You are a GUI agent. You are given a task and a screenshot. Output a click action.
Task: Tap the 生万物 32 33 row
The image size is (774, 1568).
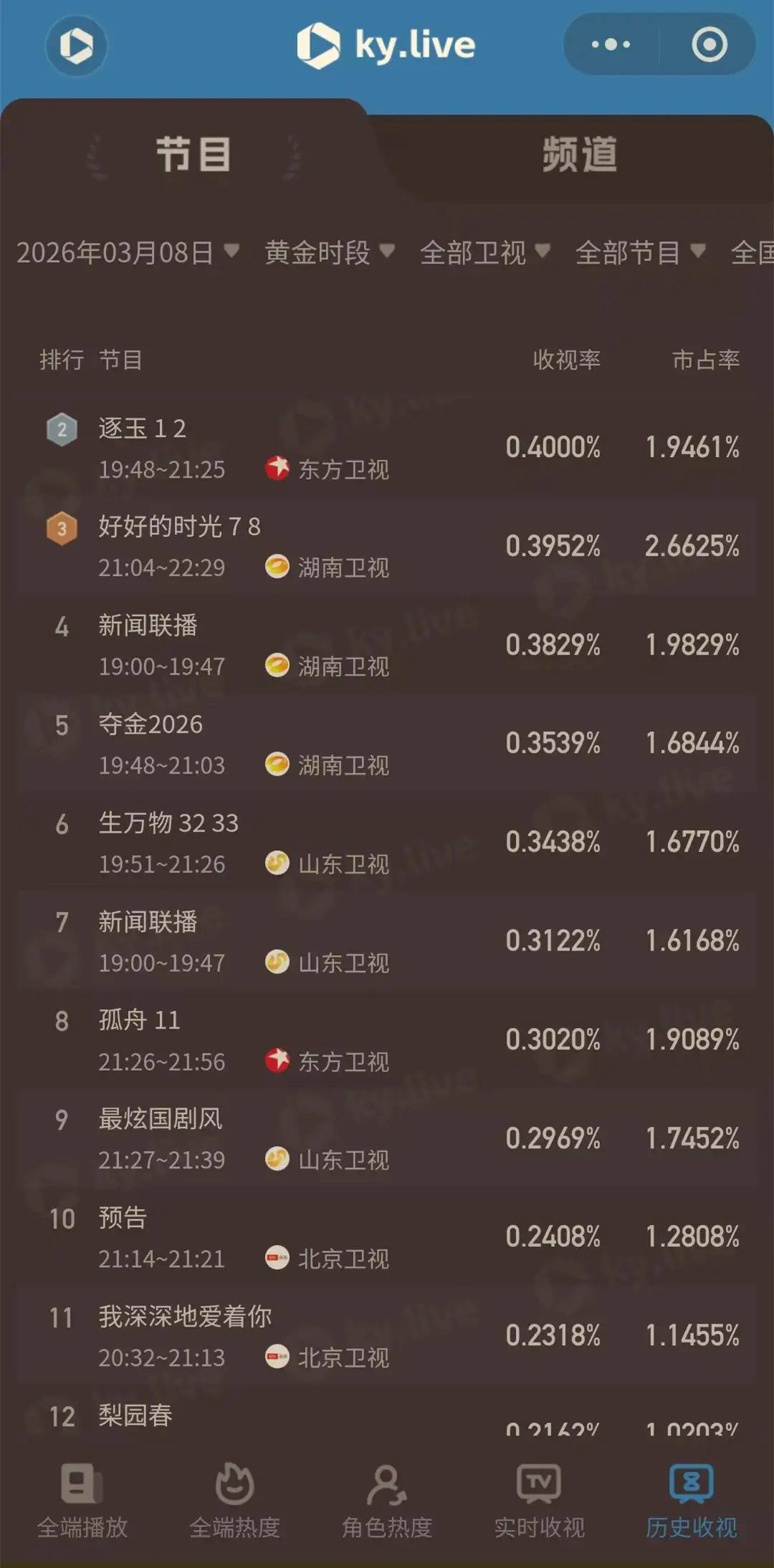[387, 842]
